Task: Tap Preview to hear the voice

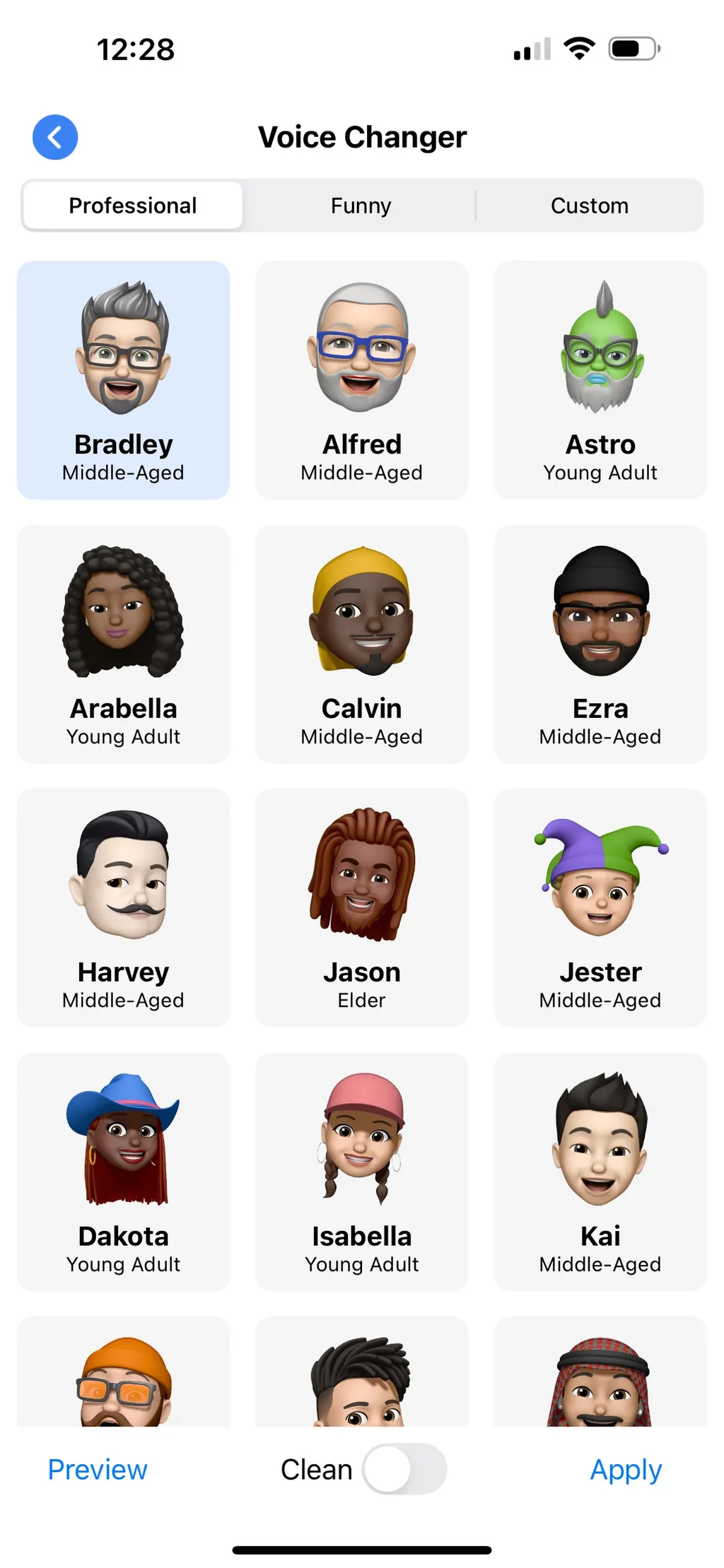Action: pos(98,1469)
